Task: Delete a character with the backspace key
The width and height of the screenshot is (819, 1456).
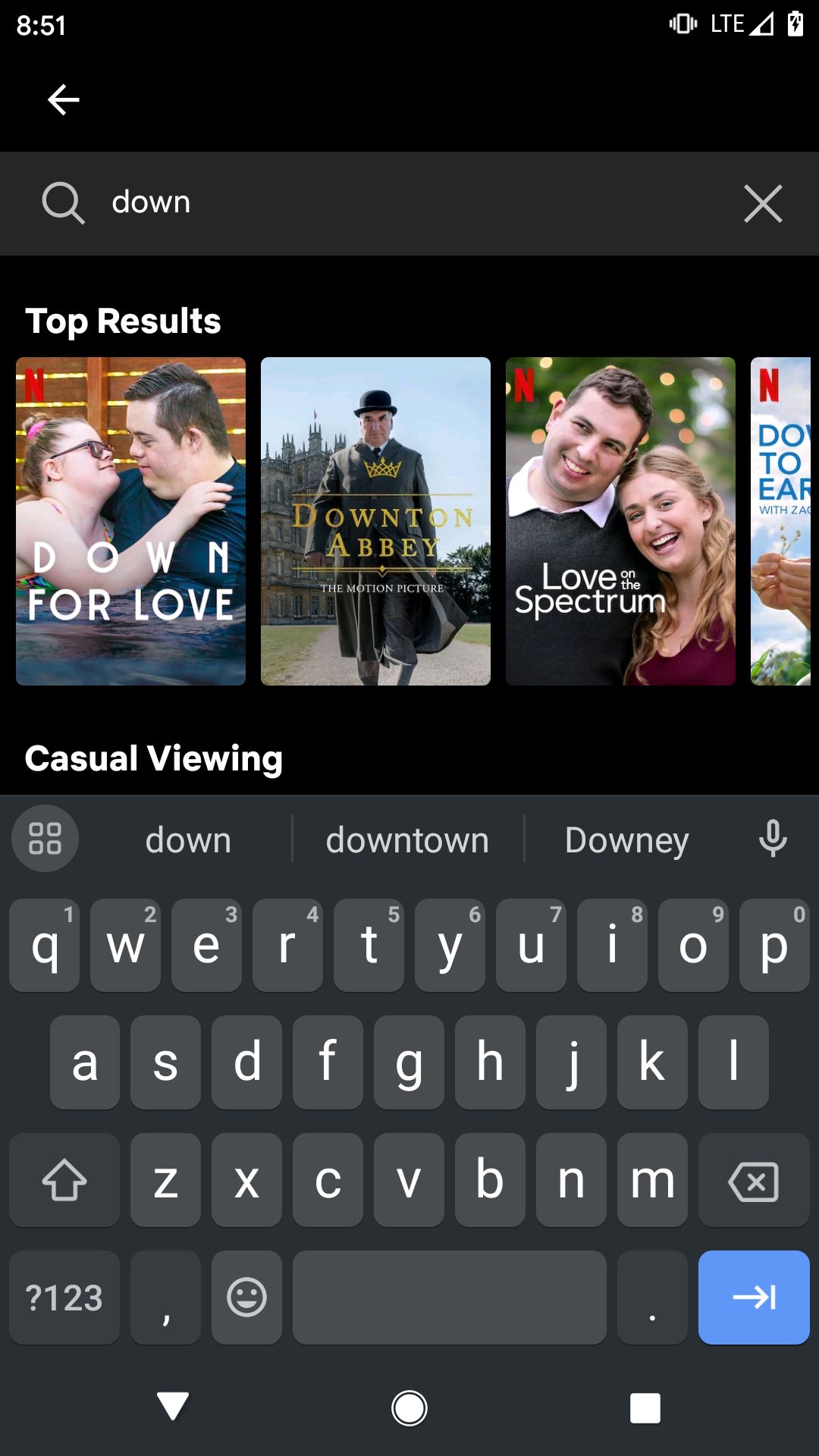Action: pyautogui.click(x=753, y=1181)
